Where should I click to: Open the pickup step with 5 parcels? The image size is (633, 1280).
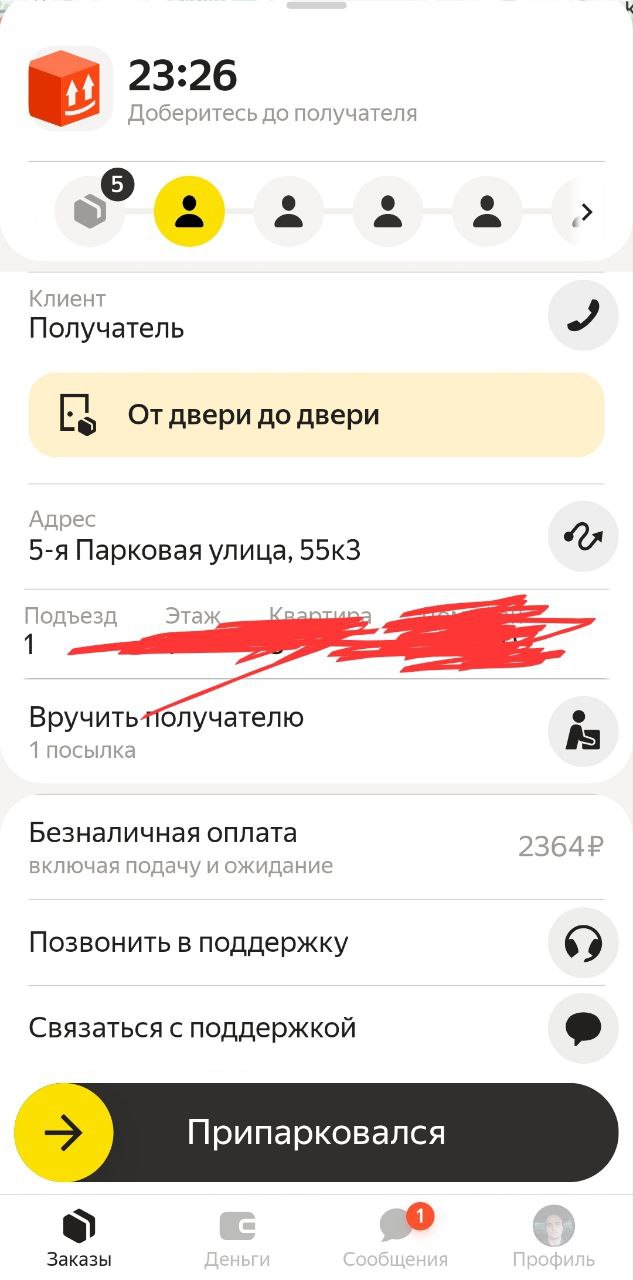point(90,212)
